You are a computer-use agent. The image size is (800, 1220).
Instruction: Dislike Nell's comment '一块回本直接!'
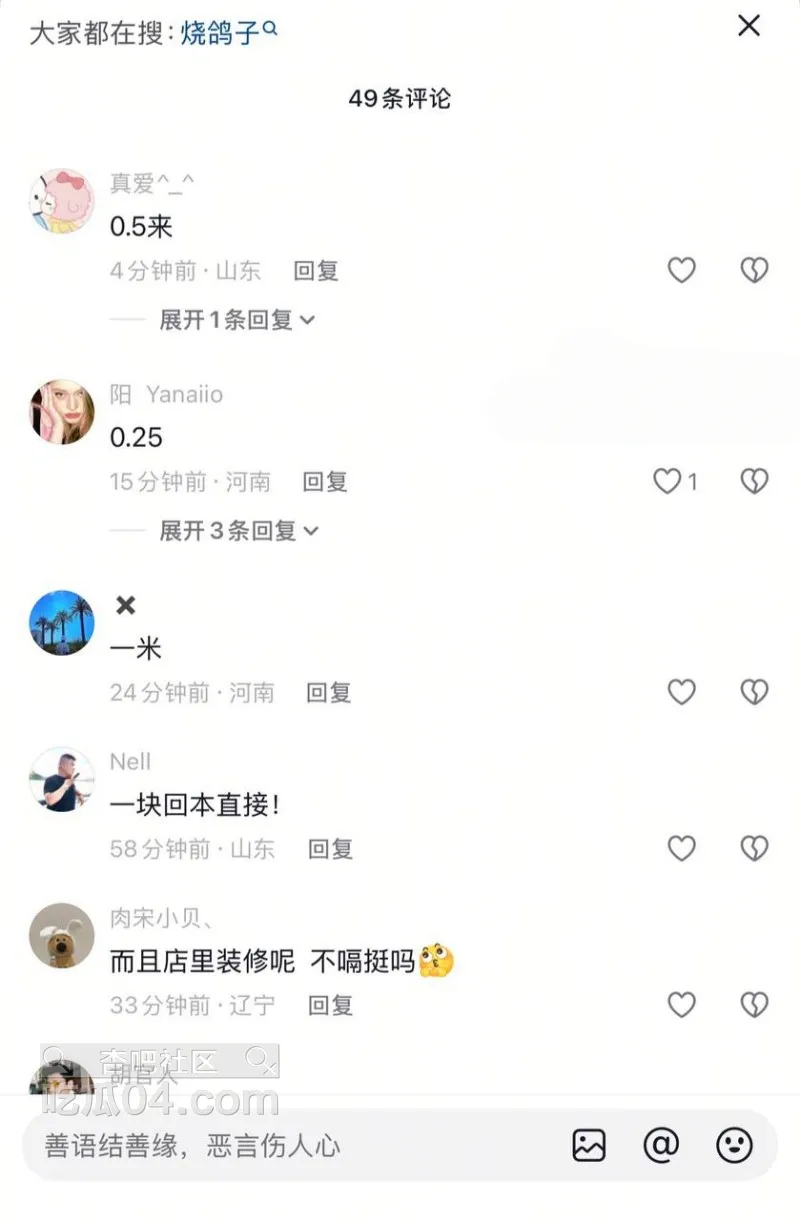754,849
